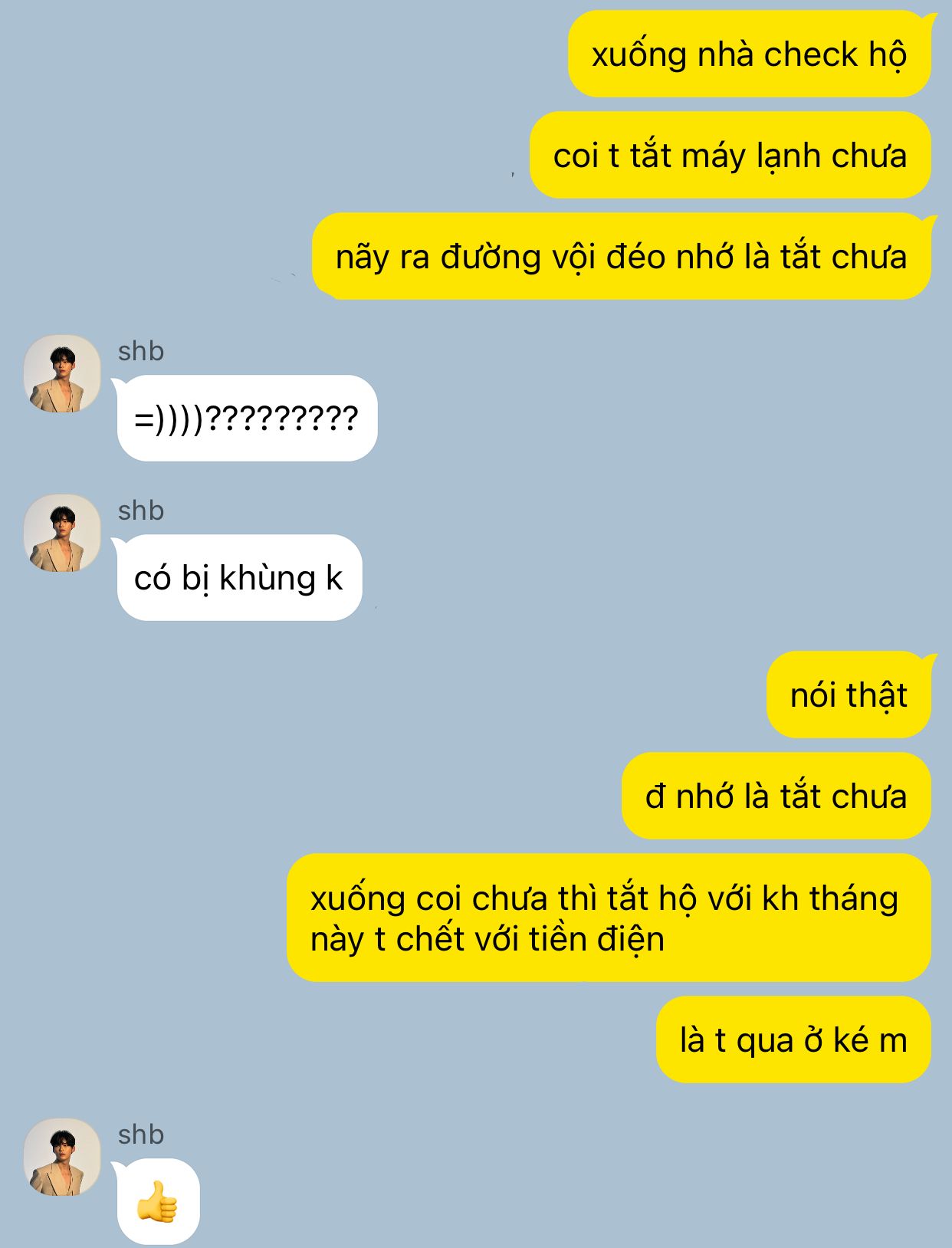Open shb's avatar beside the thumbs-up message
This screenshot has width=952, height=1248.
point(62,1157)
